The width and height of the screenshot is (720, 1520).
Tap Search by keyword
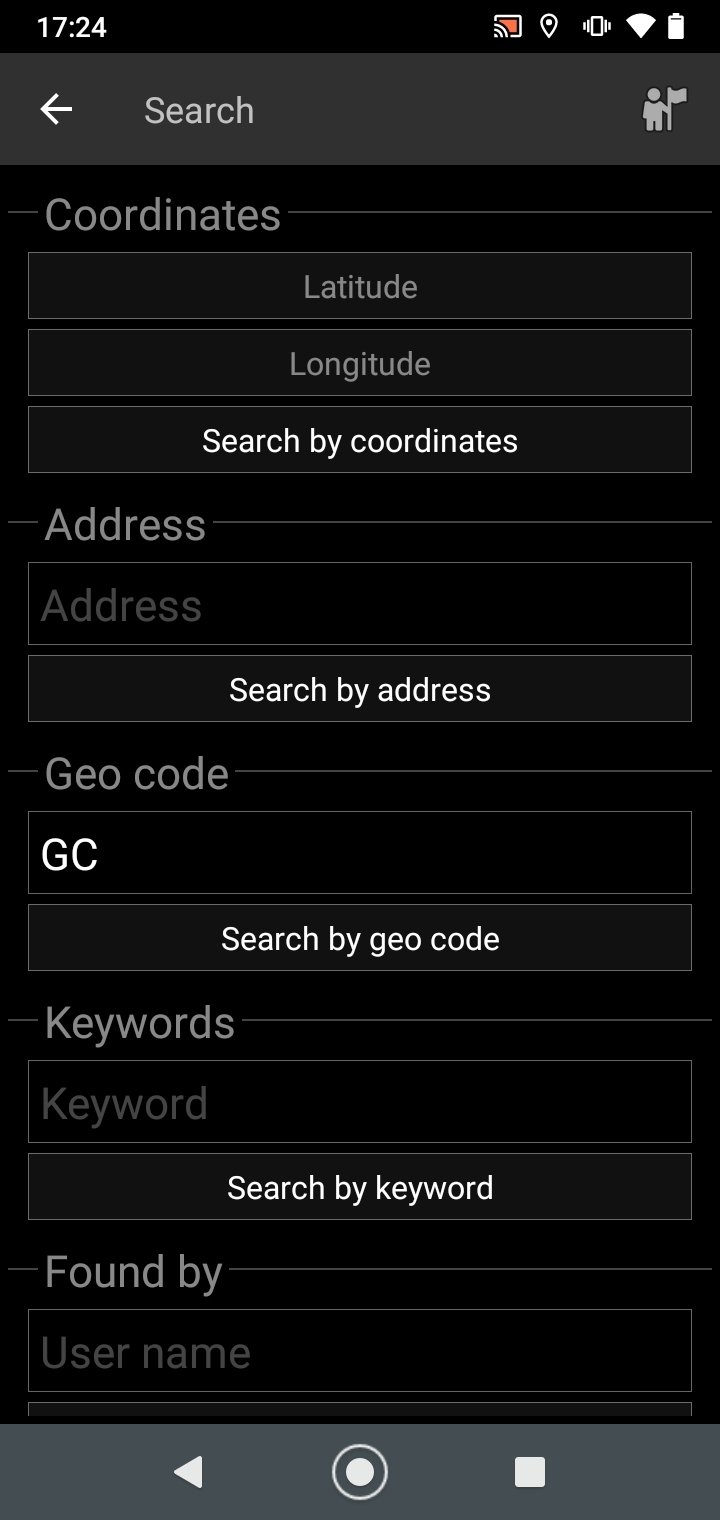360,1187
